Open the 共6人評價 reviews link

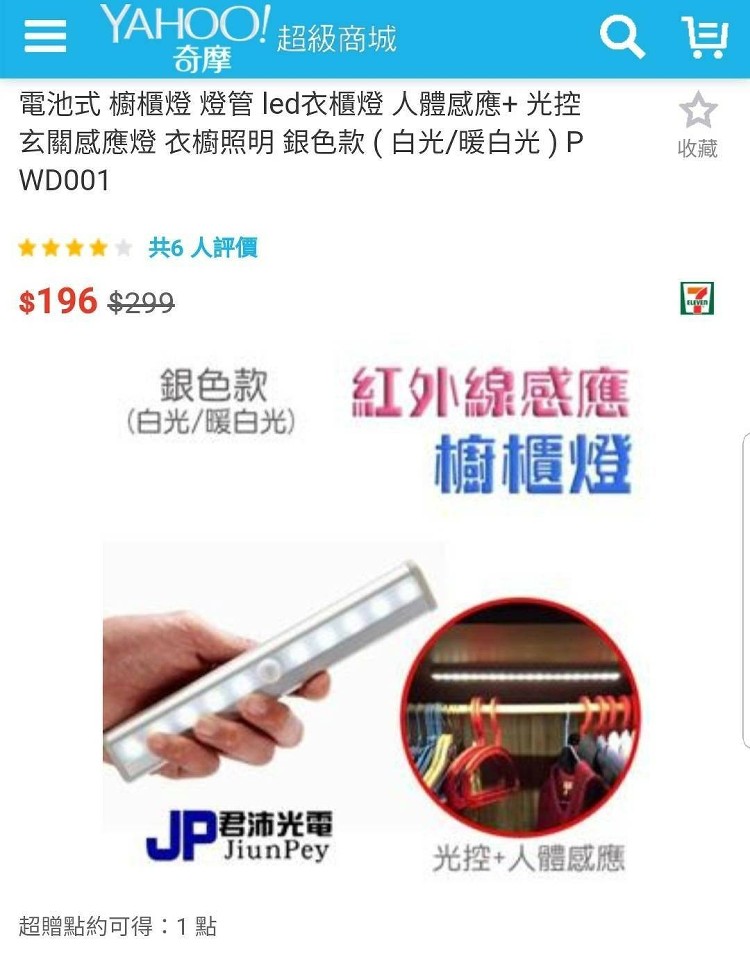point(203,248)
